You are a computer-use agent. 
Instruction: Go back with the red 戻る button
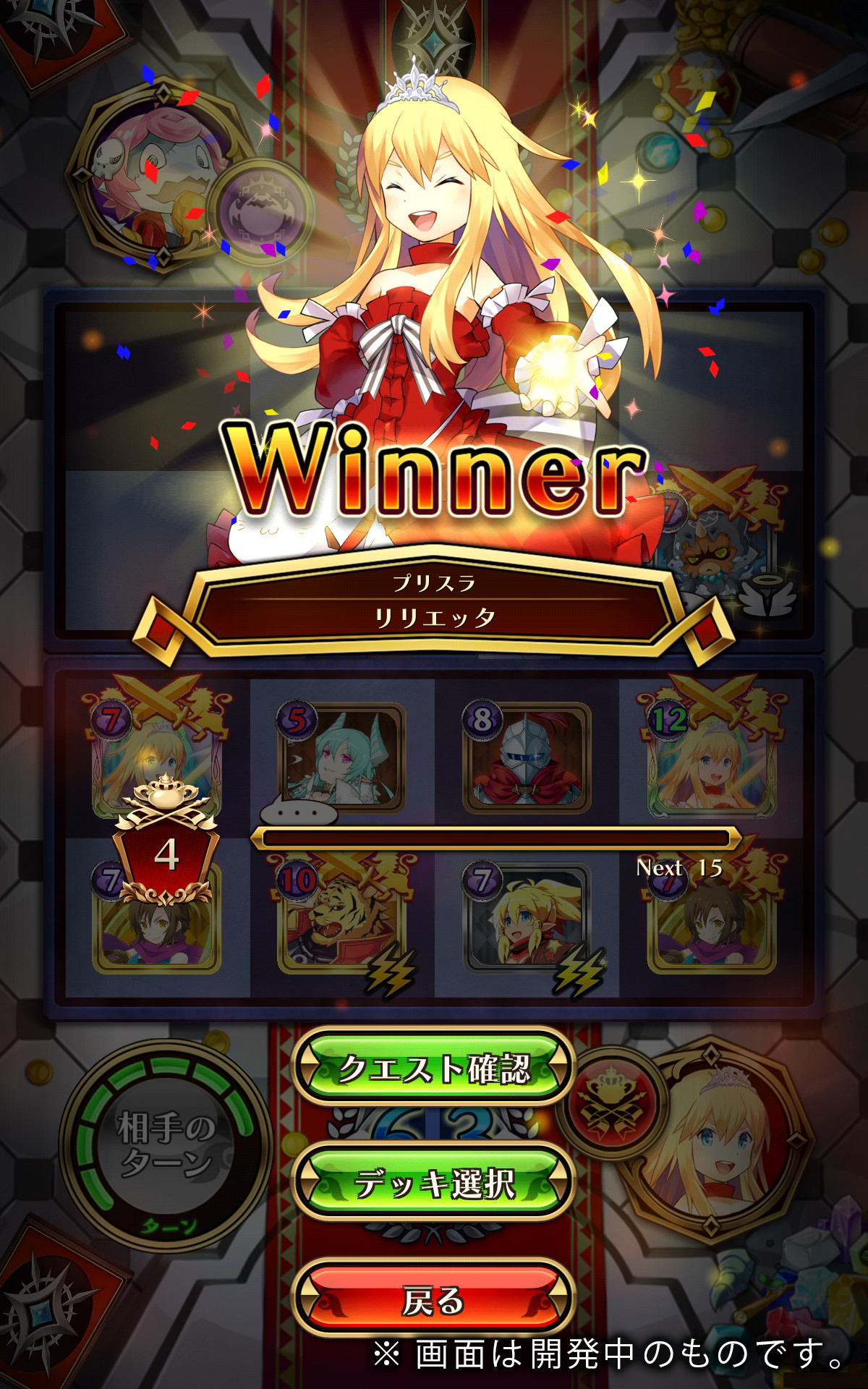(433, 1300)
